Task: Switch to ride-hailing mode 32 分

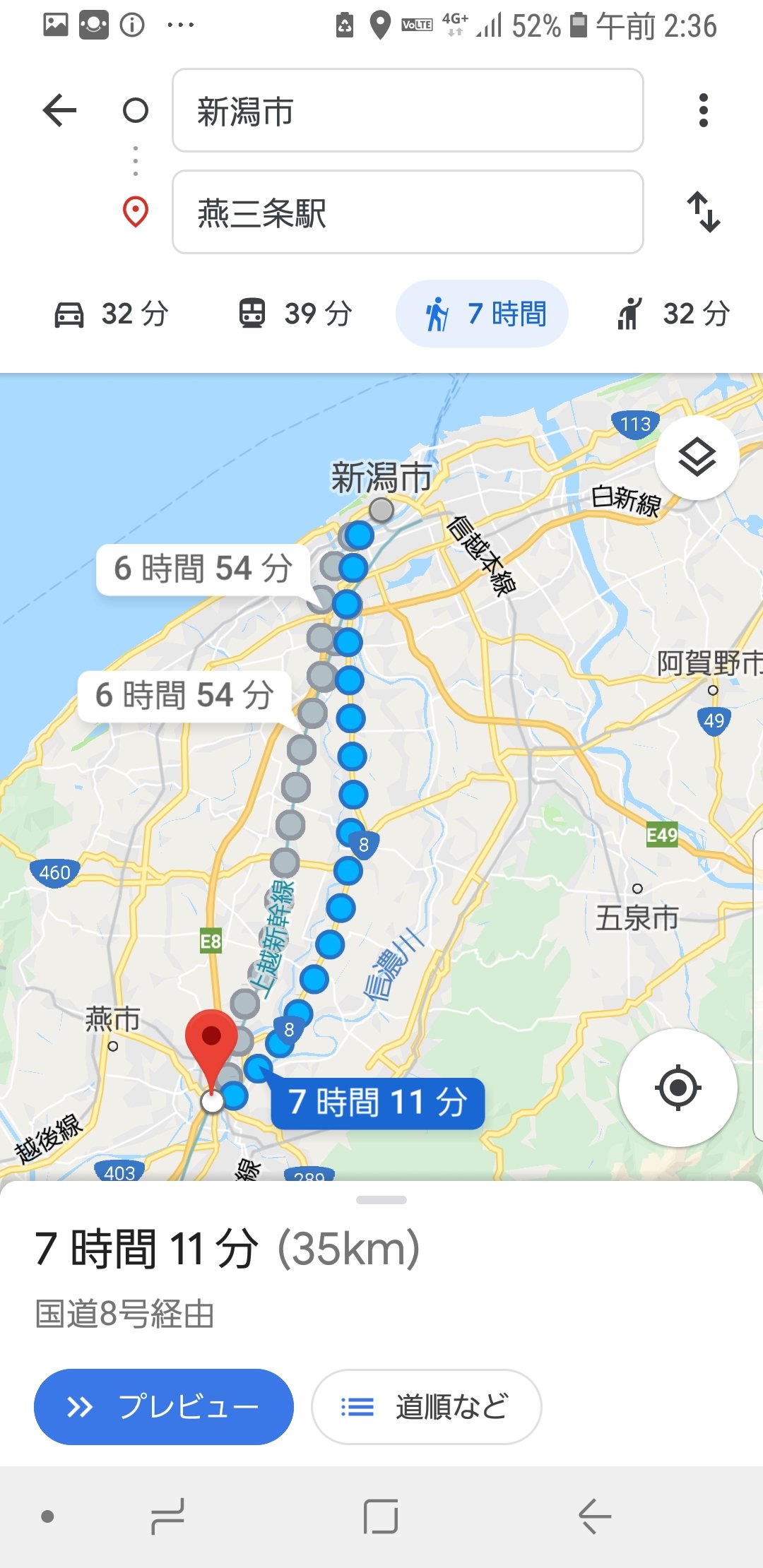Action: [x=673, y=314]
